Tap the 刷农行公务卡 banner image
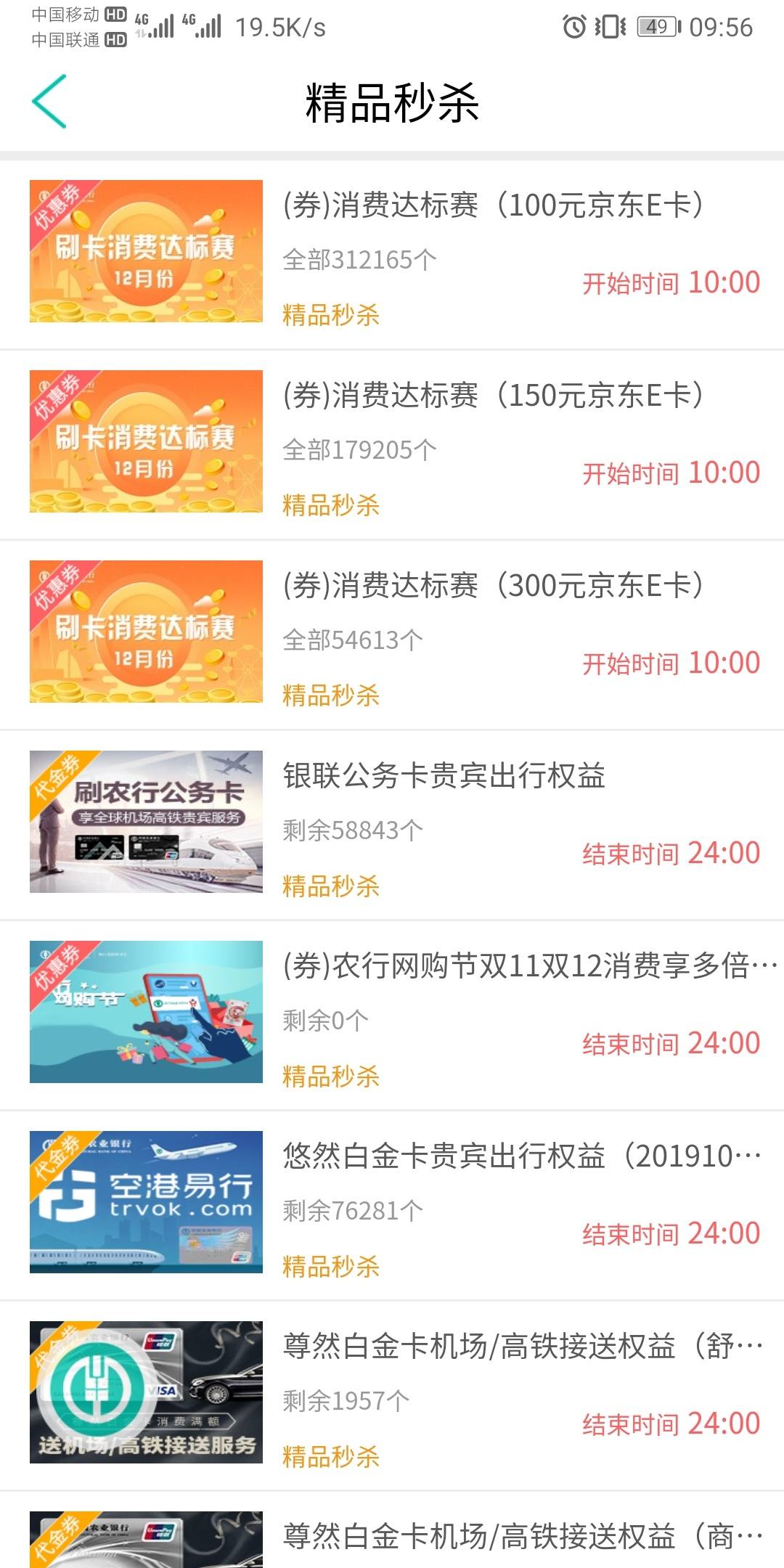 coord(145,820)
